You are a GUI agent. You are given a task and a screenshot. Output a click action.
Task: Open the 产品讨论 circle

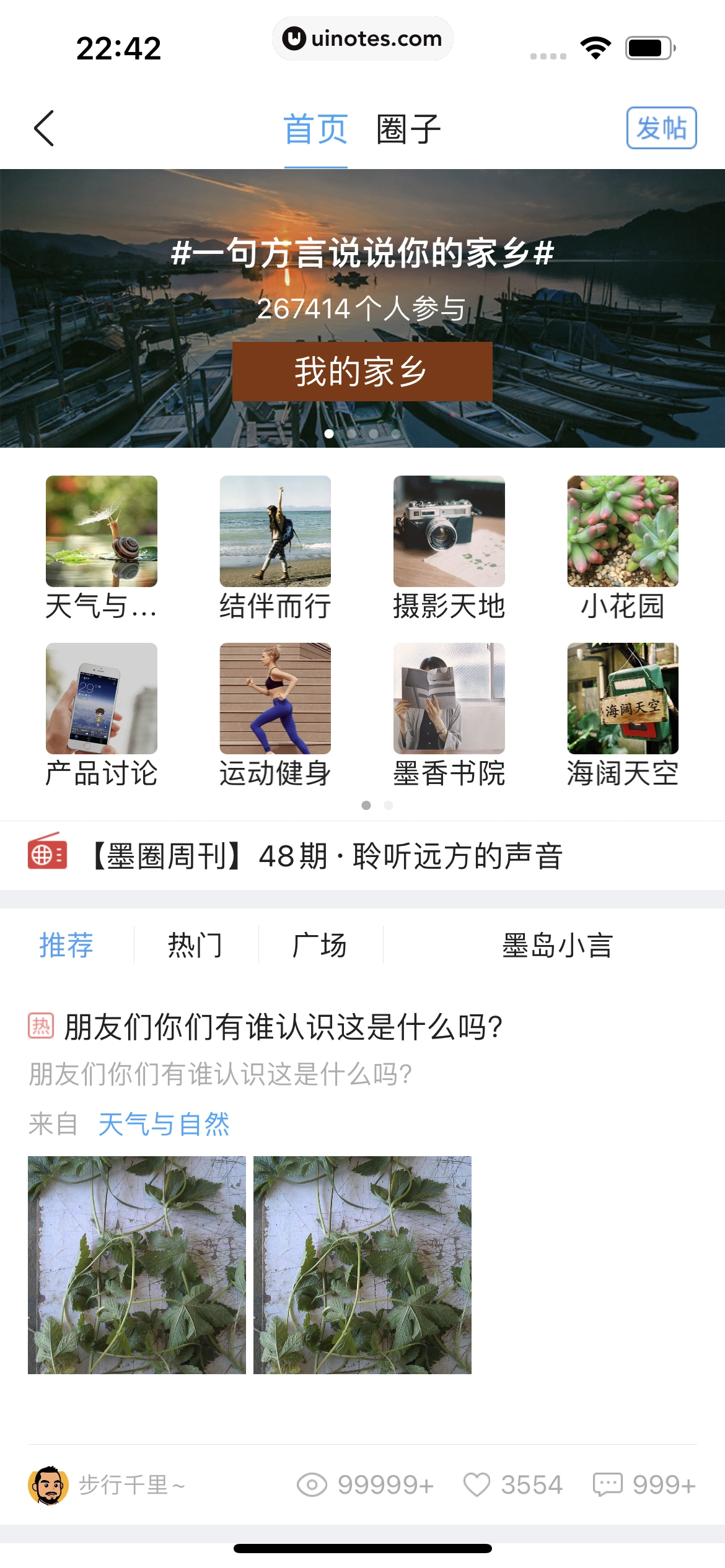[x=101, y=699]
